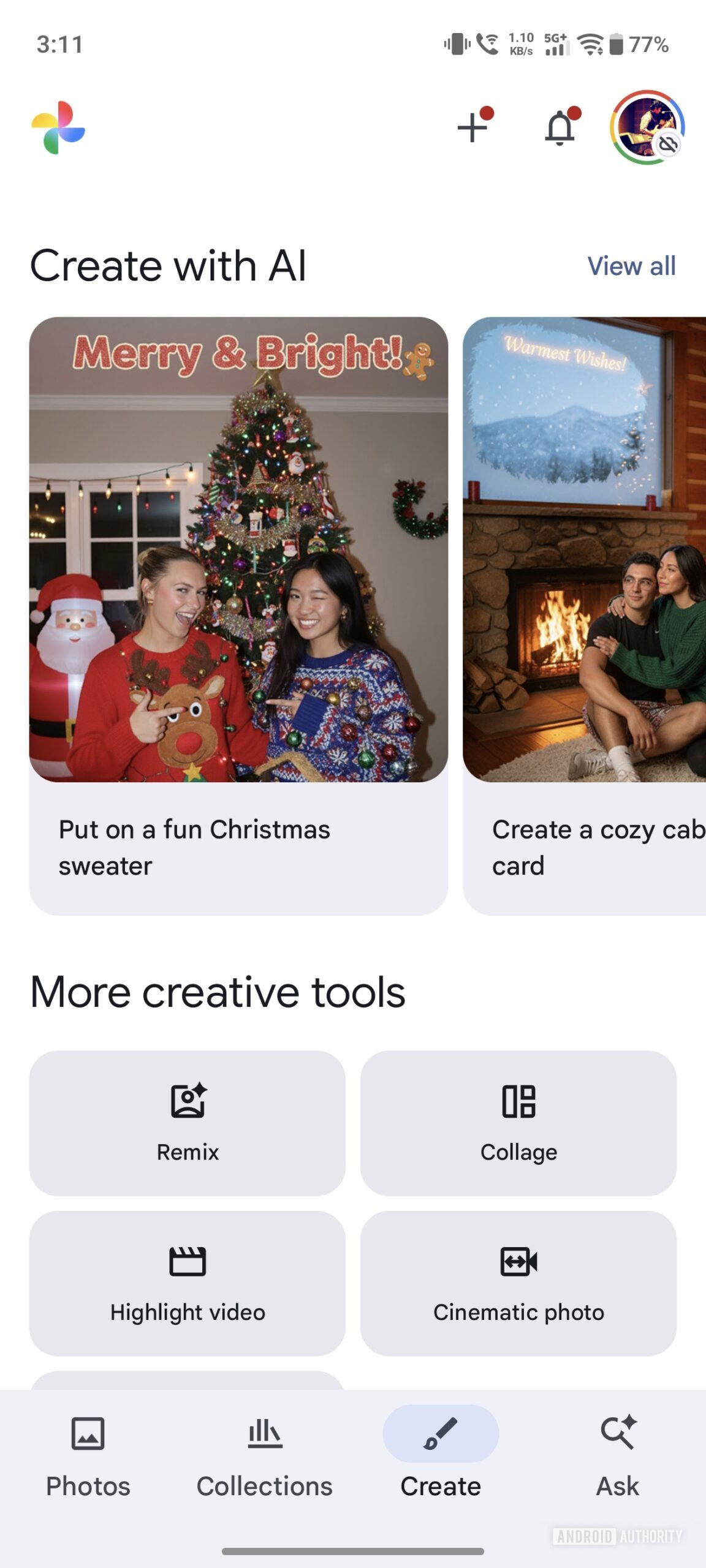This screenshot has height=1568, width=706.
Task: Open the fun Christmas sweater card
Action: pos(238,615)
